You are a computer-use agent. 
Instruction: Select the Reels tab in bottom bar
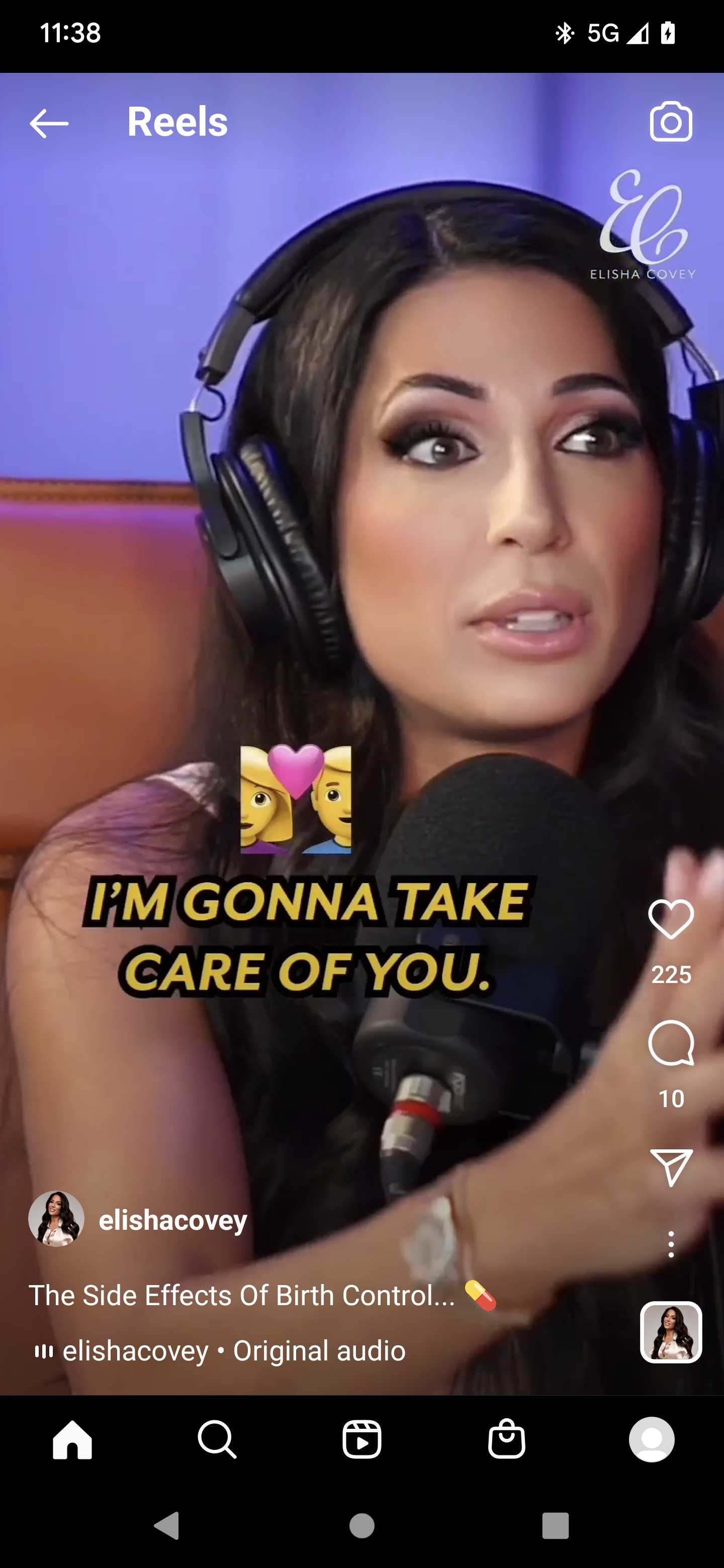tap(361, 1439)
